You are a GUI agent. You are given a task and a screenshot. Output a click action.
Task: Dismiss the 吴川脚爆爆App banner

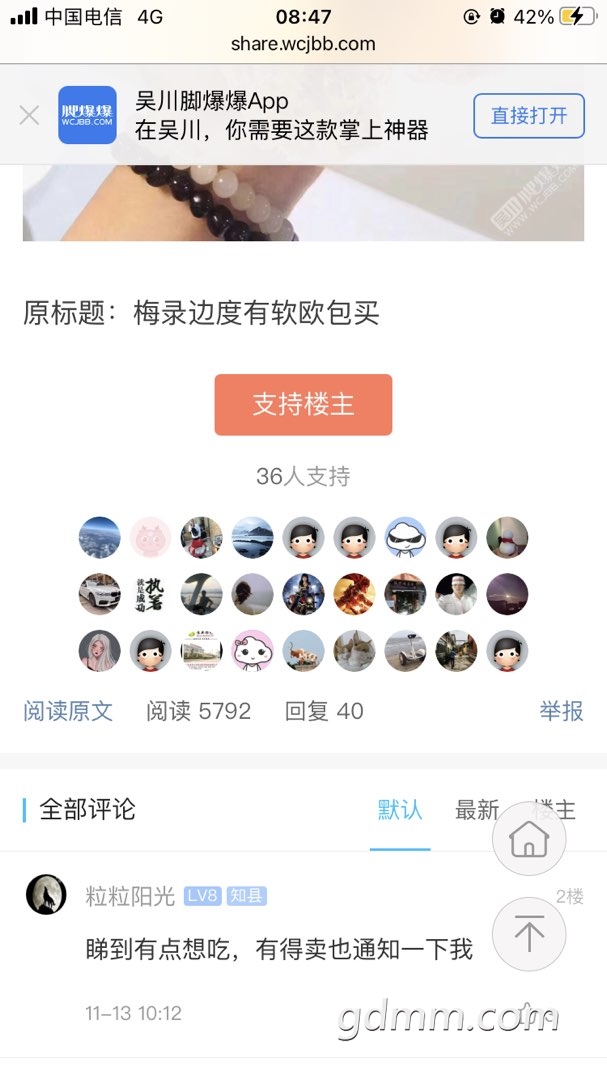29,115
